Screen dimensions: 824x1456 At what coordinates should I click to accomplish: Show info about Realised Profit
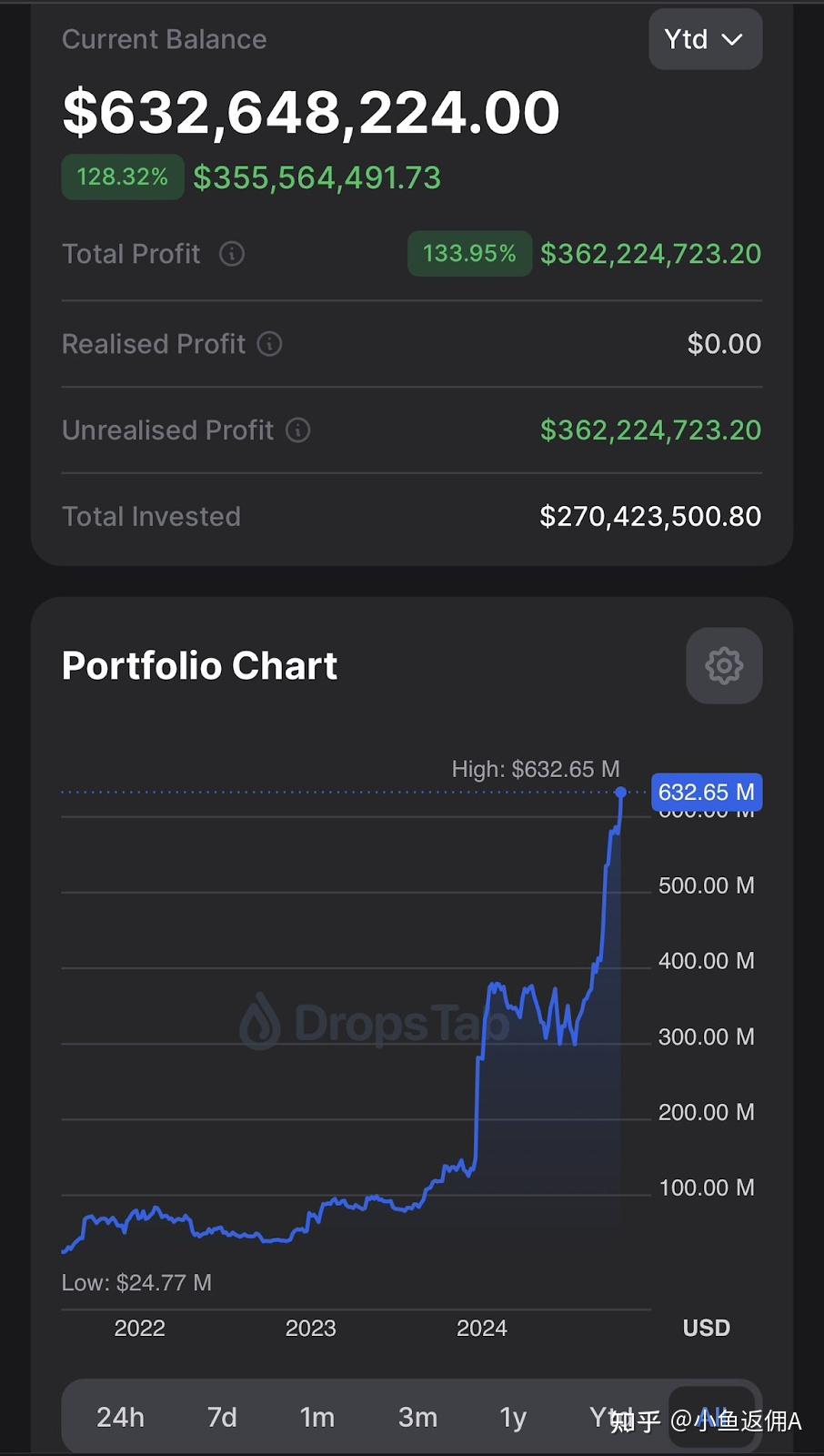pyautogui.click(x=270, y=344)
